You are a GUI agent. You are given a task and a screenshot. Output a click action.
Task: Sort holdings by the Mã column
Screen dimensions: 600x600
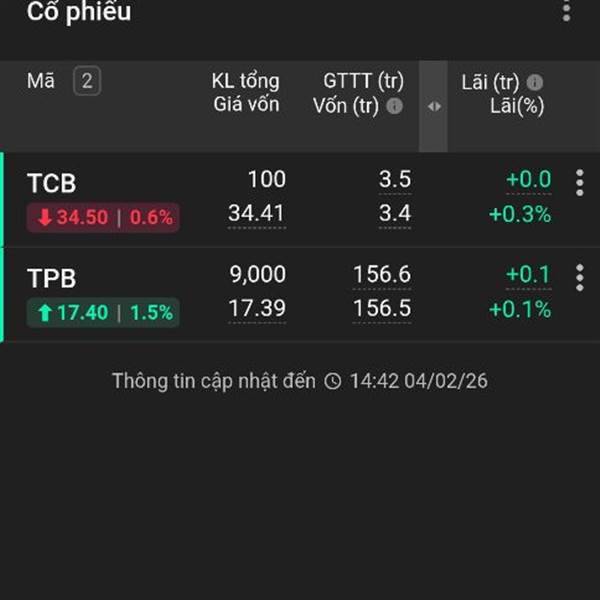click(x=41, y=81)
